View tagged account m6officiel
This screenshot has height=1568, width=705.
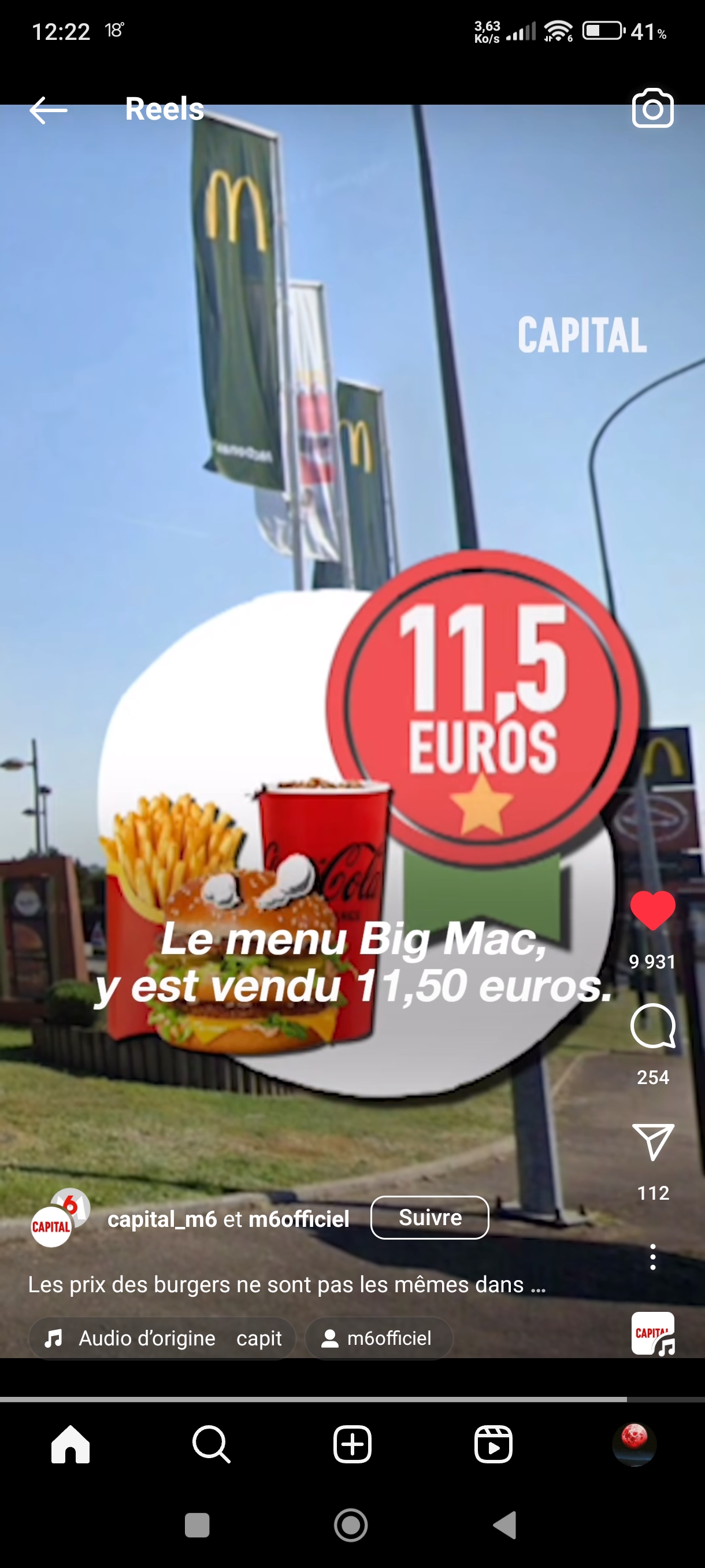[x=379, y=1338]
